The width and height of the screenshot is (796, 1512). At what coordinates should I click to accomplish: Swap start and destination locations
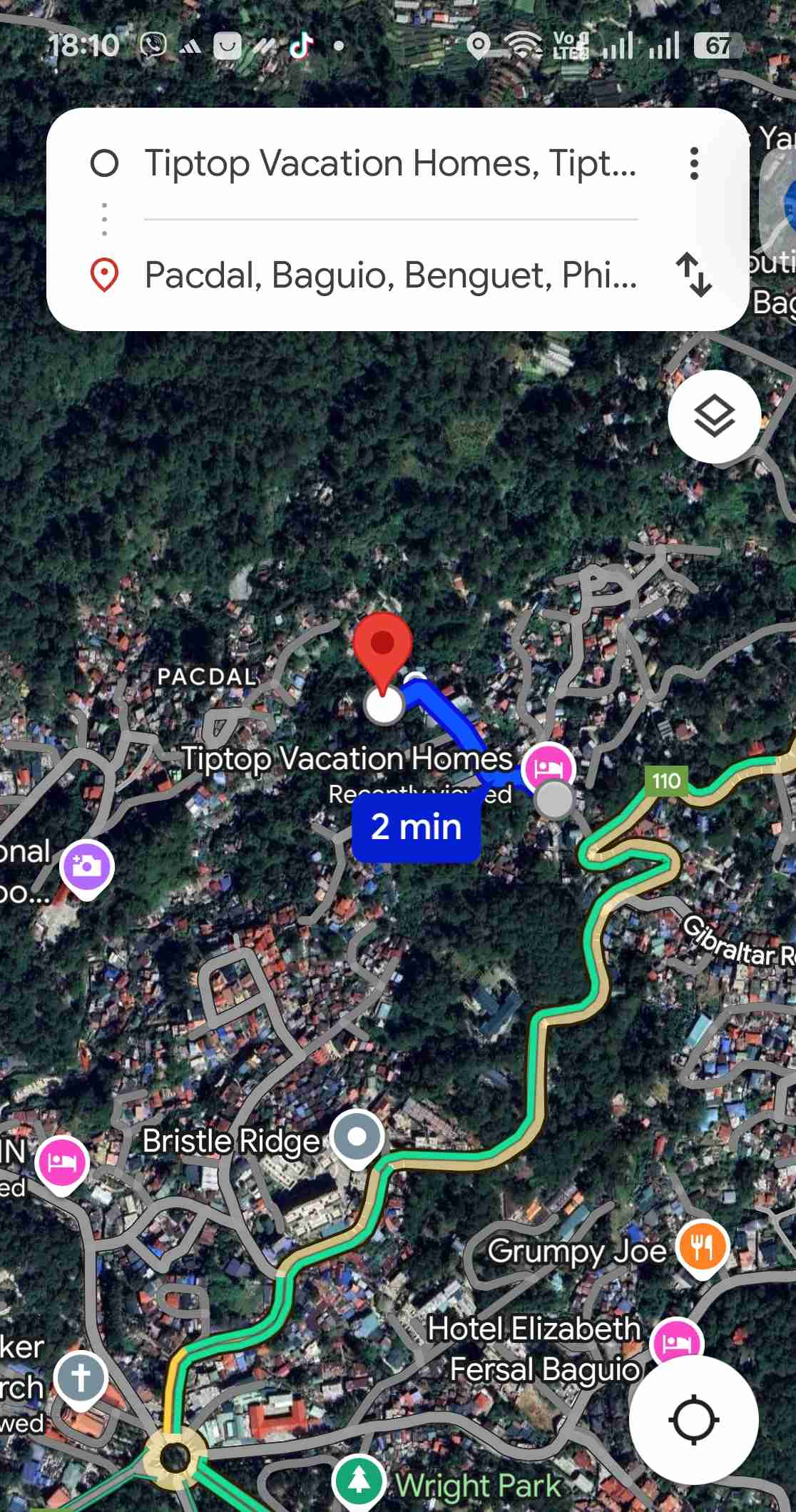[x=694, y=275]
